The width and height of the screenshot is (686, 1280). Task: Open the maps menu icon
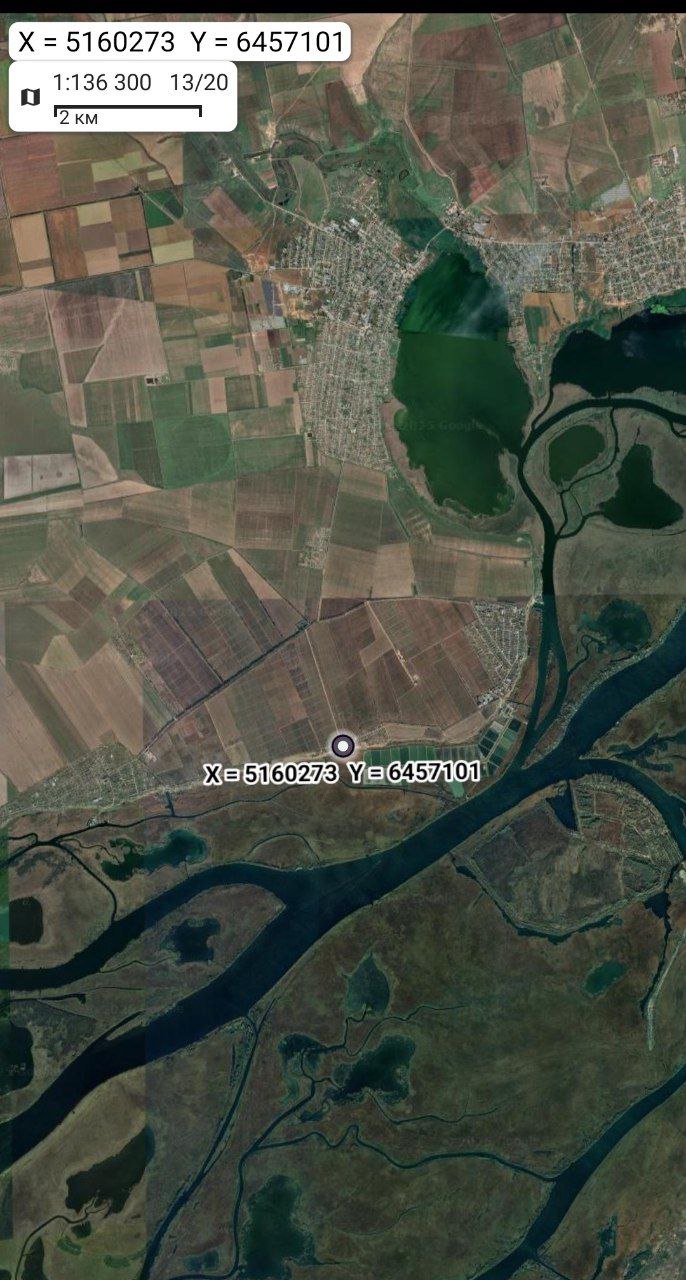31,97
